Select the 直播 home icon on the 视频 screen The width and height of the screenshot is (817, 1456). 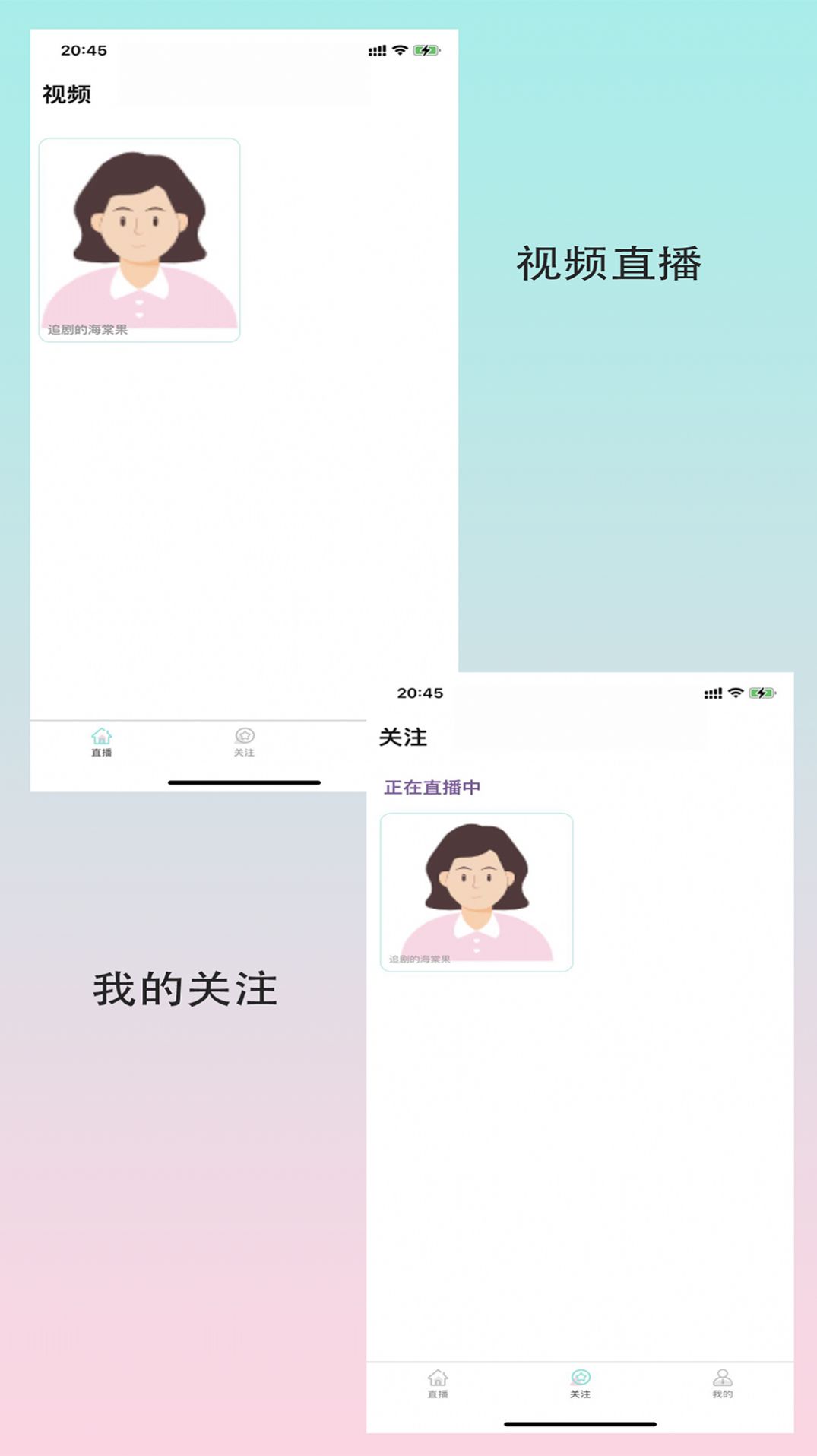click(103, 734)
